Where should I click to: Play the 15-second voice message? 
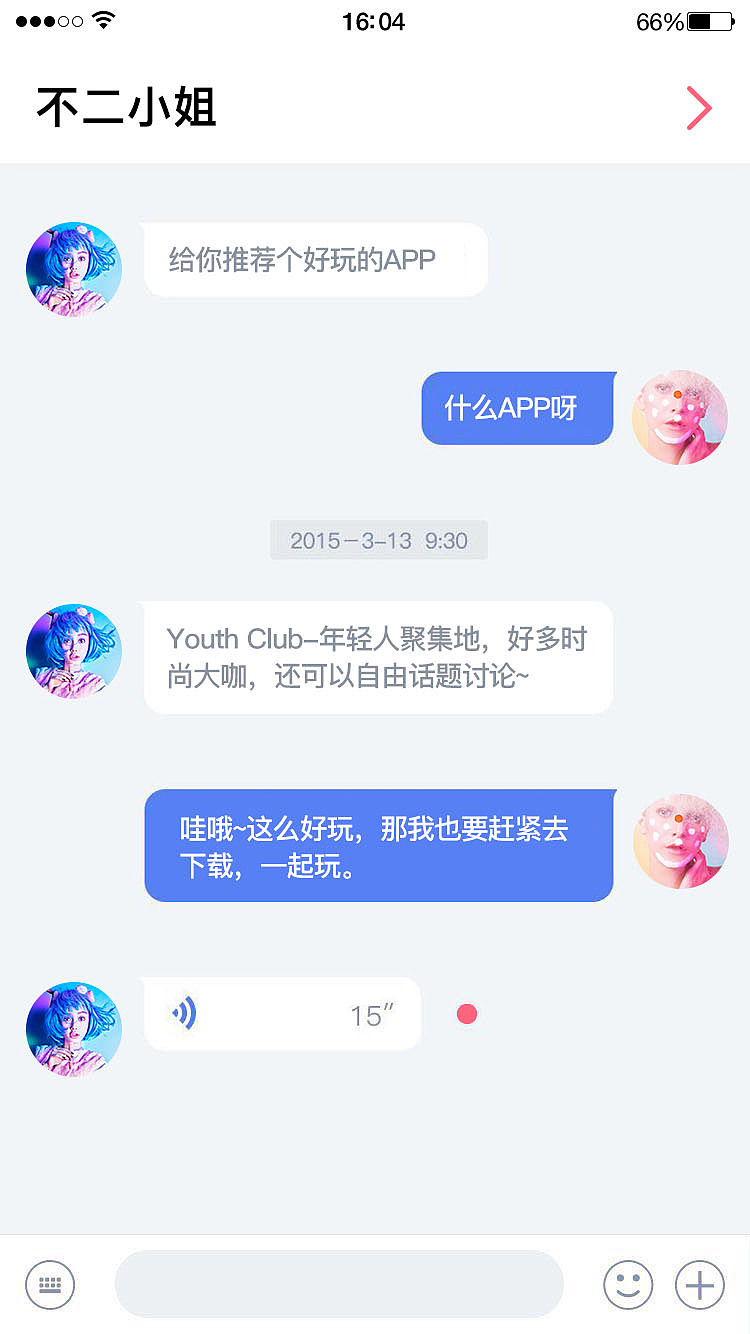pyautogui.click(x=282, y=1014)
